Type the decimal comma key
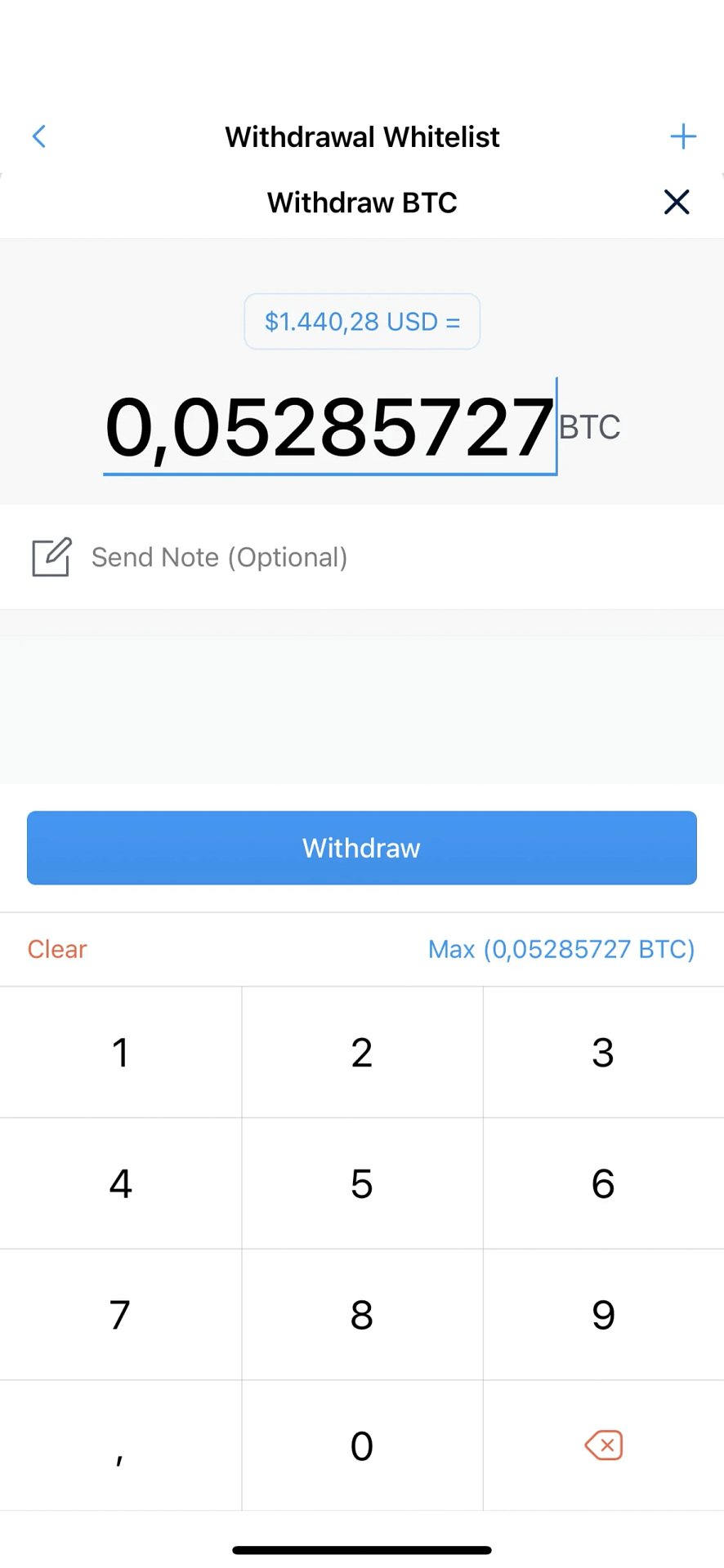The height and width of the screenshot is (1568, 724). [x=121, y=1445]
